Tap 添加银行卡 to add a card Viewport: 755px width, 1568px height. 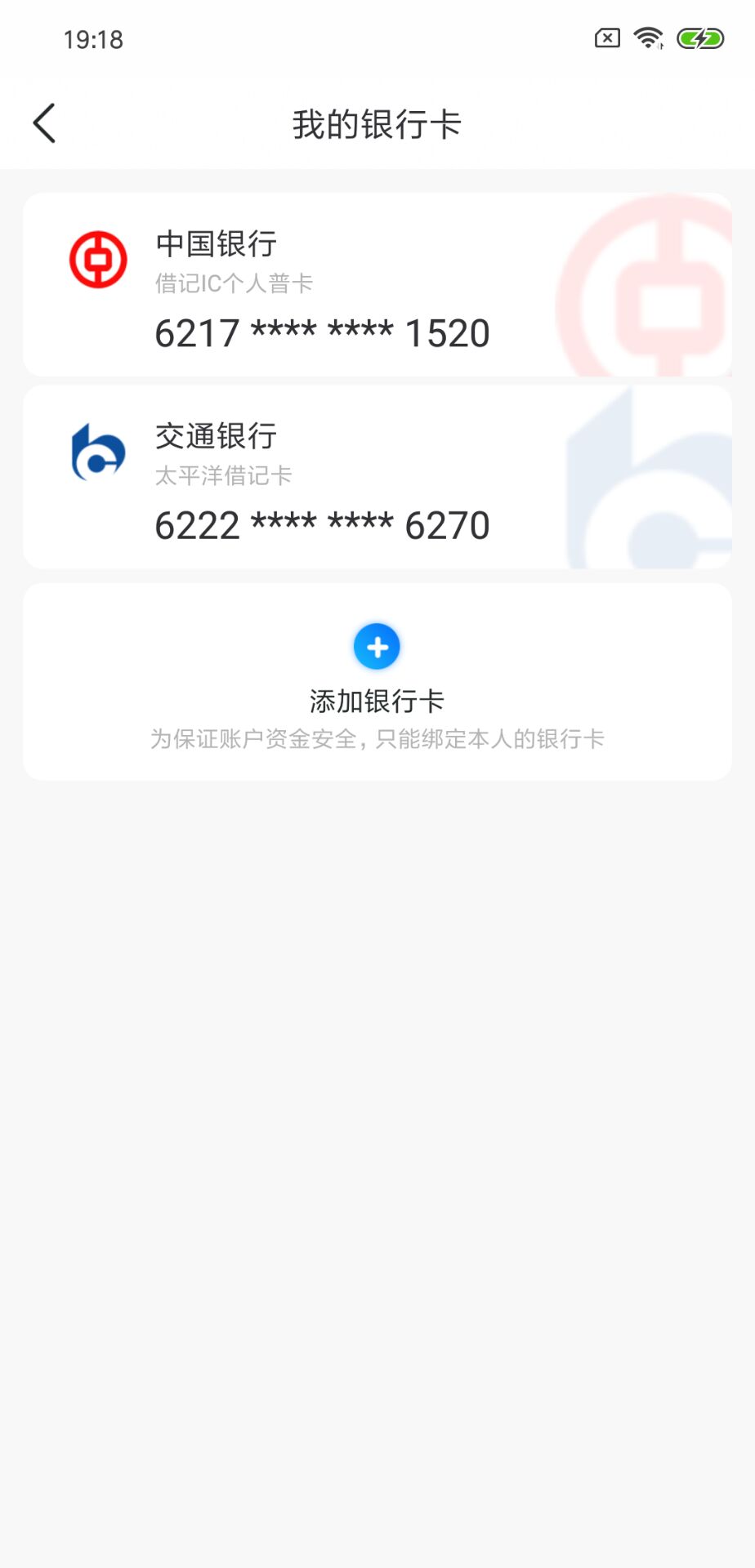pos(377,680)
